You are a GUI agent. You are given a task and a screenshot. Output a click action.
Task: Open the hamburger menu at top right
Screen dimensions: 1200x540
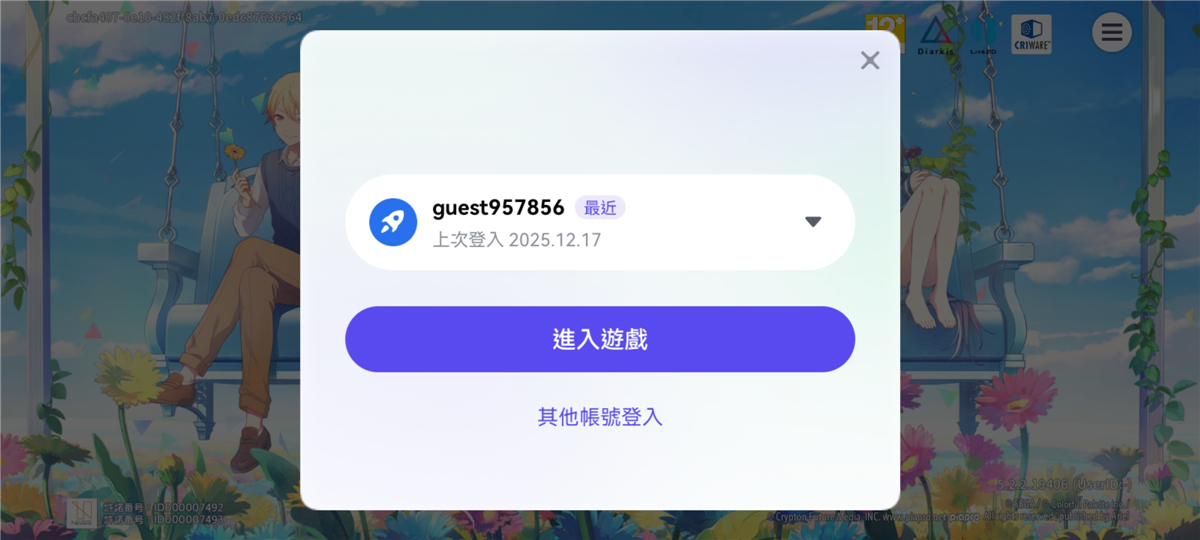click(x=1111, y=33)
